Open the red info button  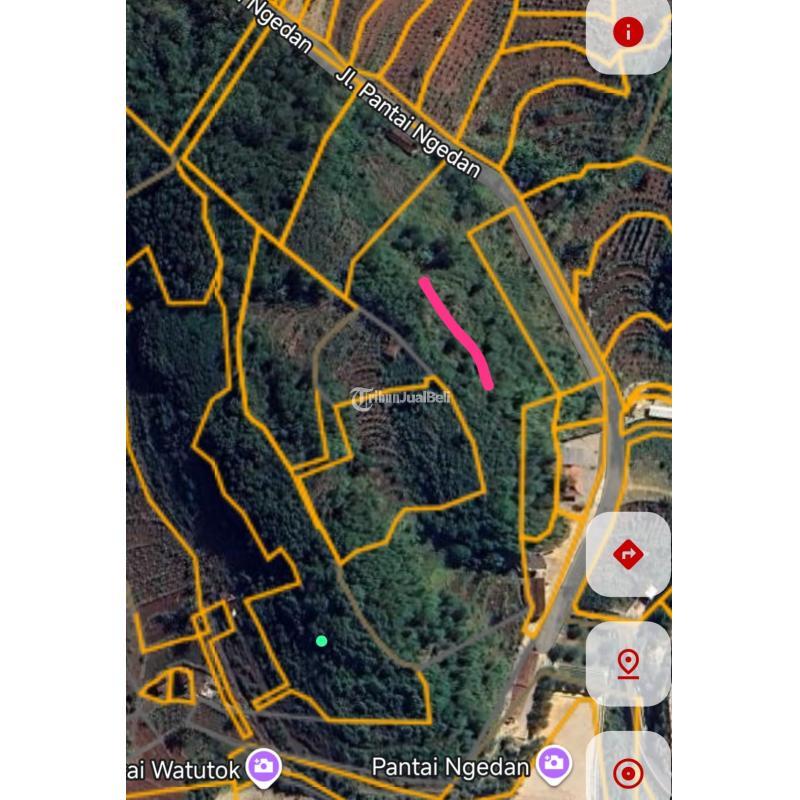coord(628,33)
